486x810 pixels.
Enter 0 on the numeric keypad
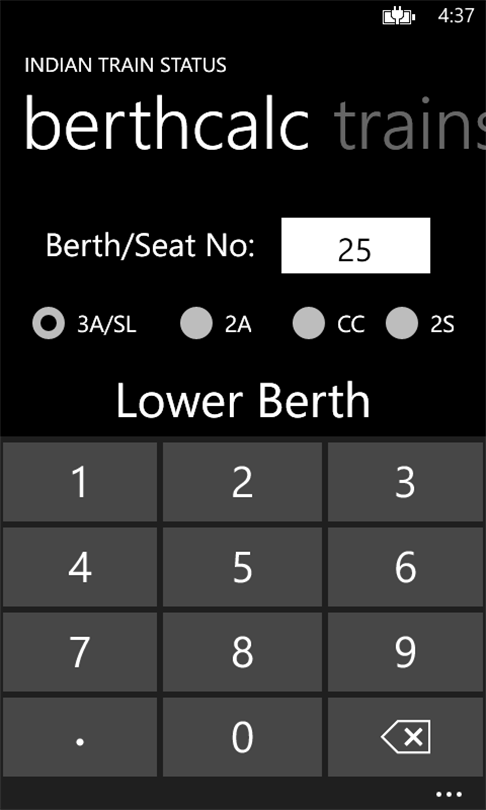(x=242, y=737)
